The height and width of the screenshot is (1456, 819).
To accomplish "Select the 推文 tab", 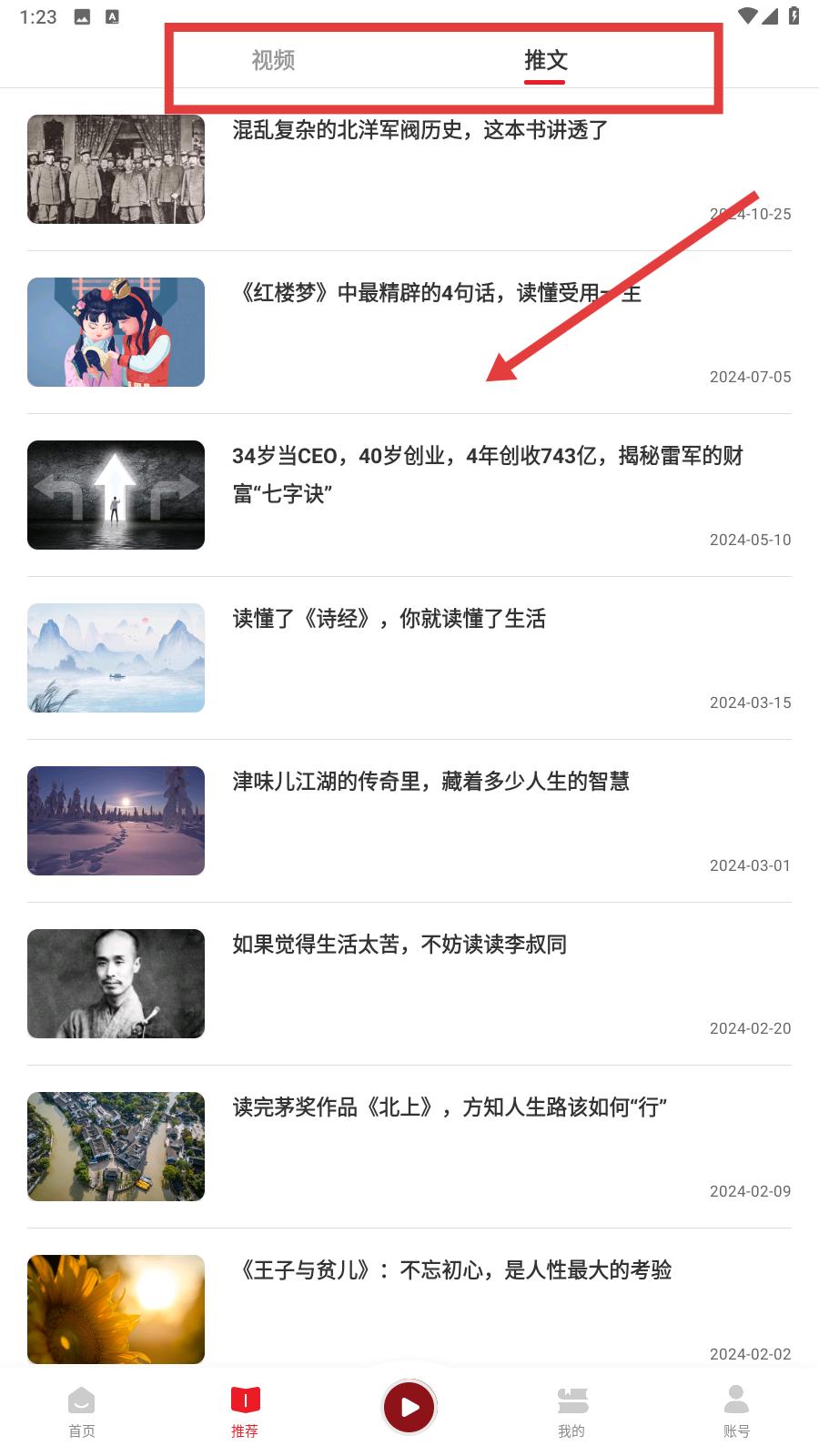I will point(545,60).
